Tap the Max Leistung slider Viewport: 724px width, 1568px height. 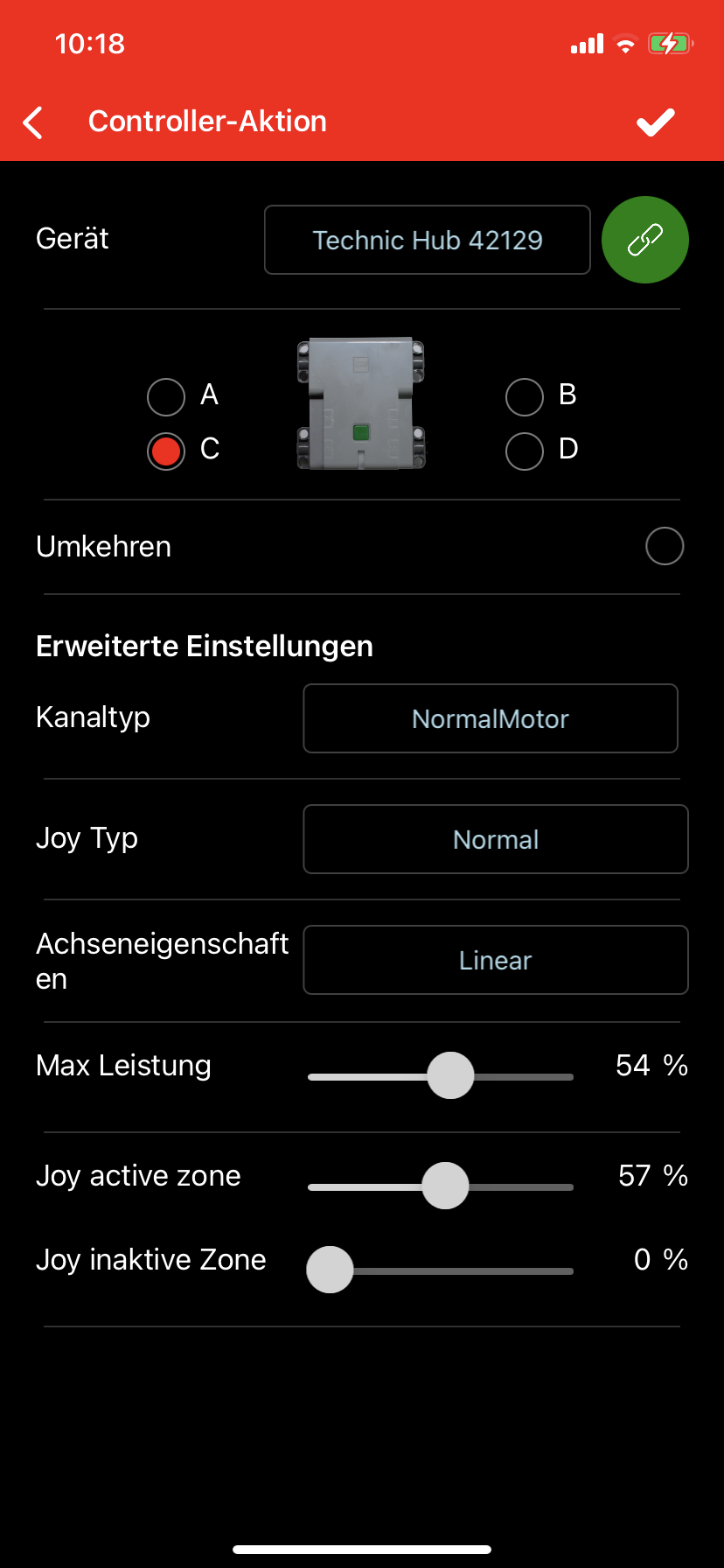coord(441,1076)
